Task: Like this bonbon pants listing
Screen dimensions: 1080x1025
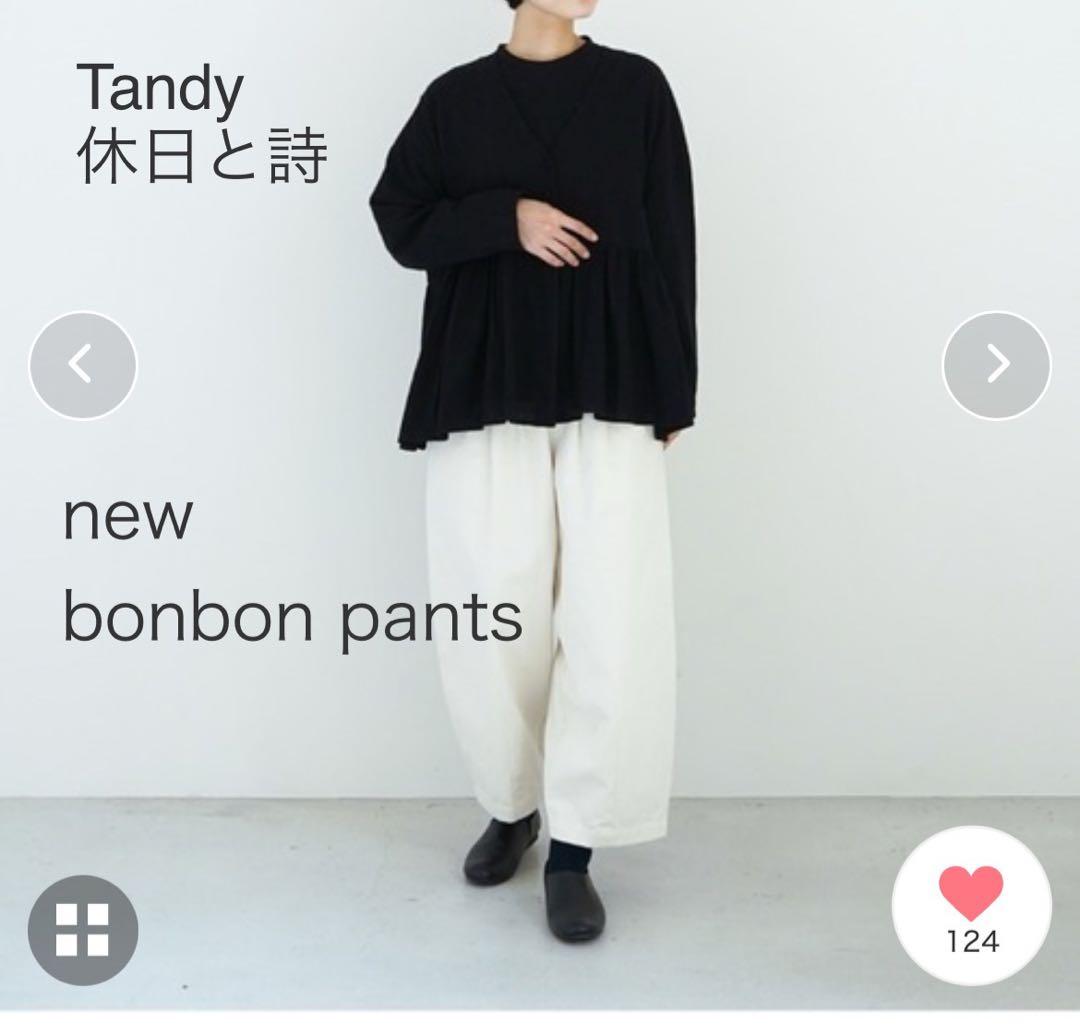Action: point(971,905)
